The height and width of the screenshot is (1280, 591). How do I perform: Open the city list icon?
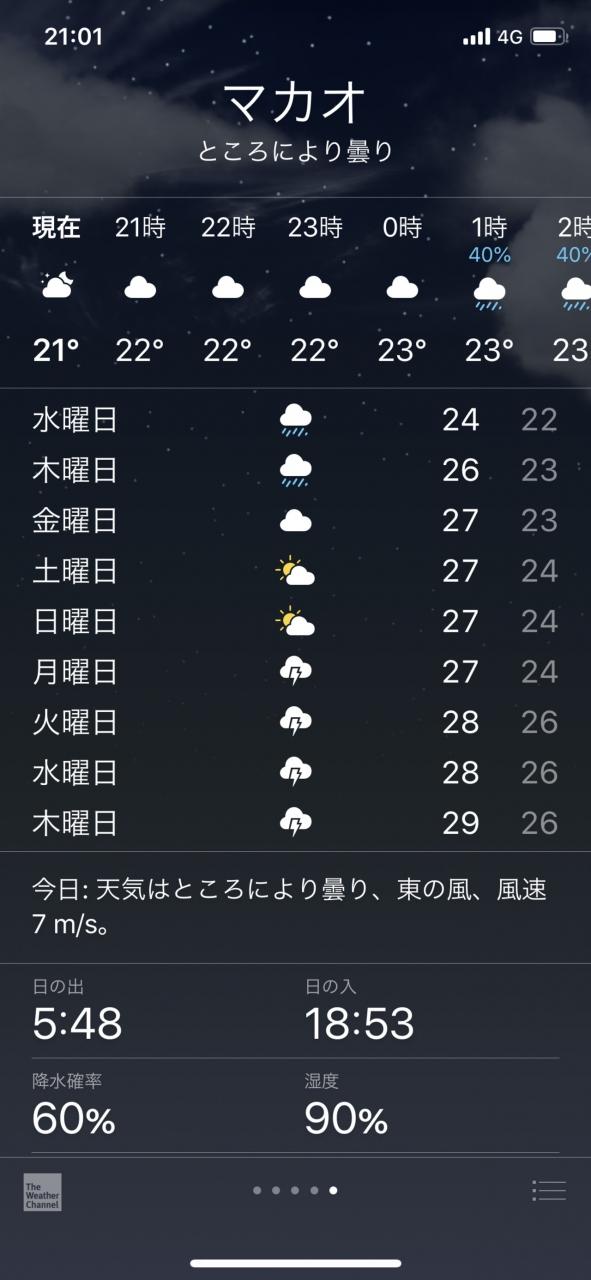549,1190
